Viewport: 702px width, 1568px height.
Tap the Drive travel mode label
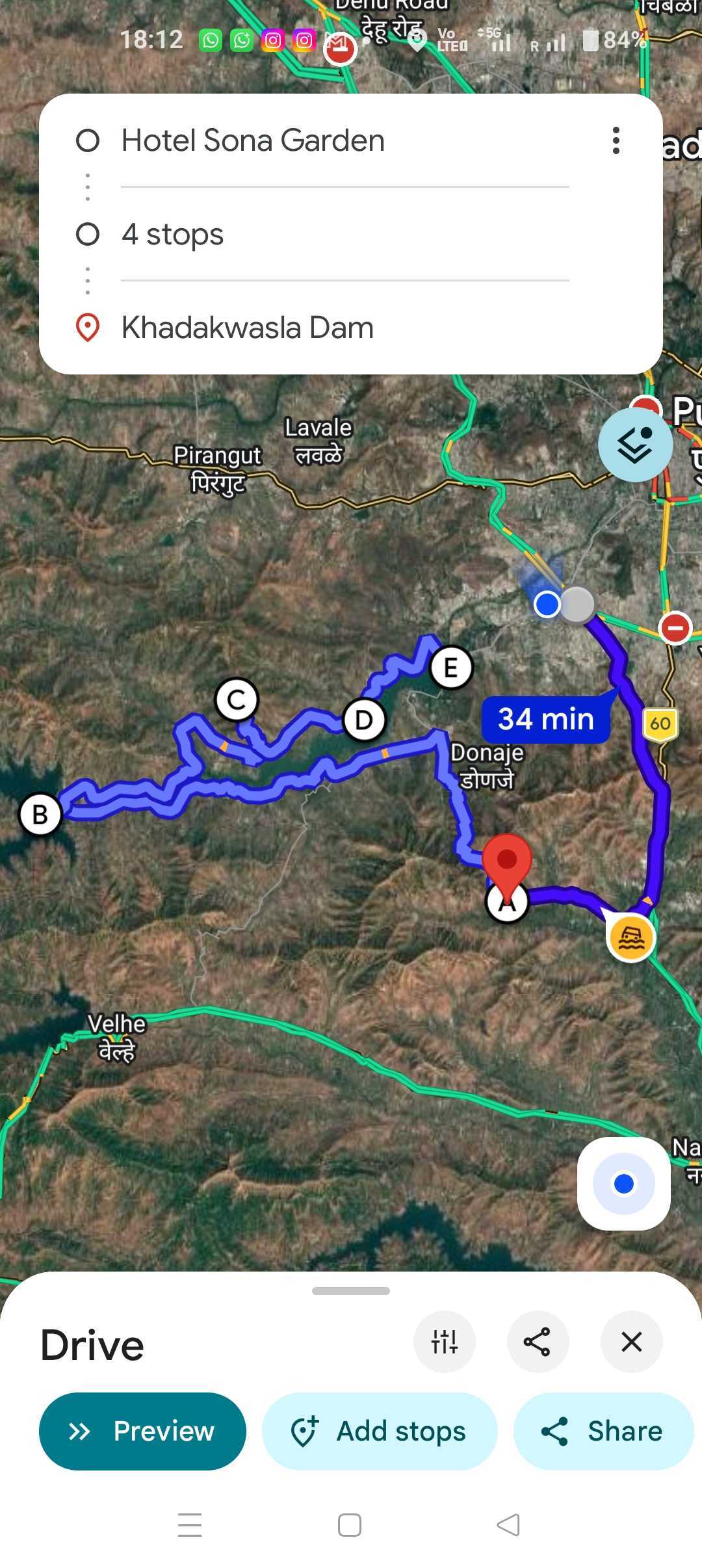click(x=92, y=1343)
